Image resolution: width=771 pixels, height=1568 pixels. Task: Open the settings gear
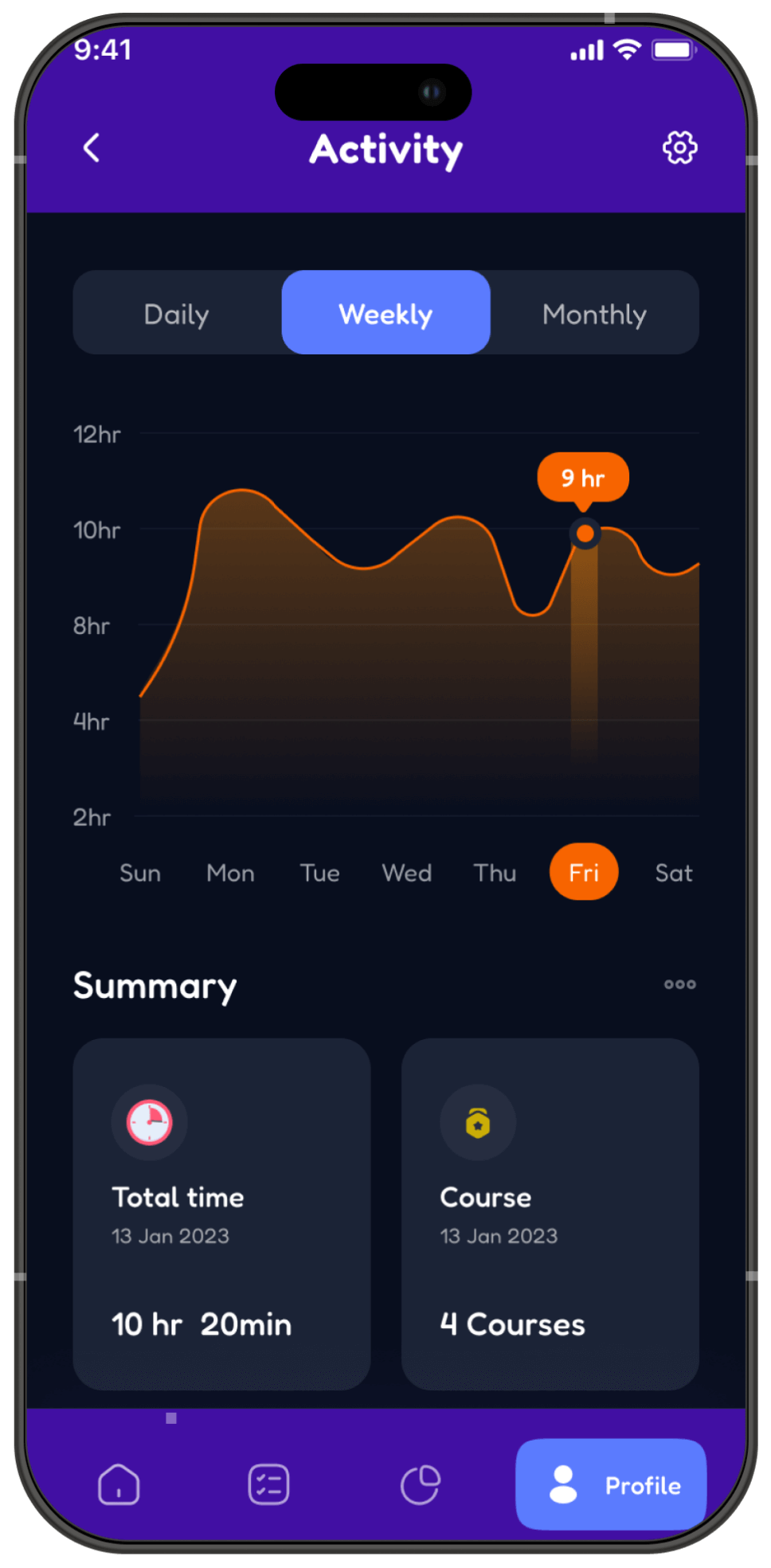click(679, 148)
